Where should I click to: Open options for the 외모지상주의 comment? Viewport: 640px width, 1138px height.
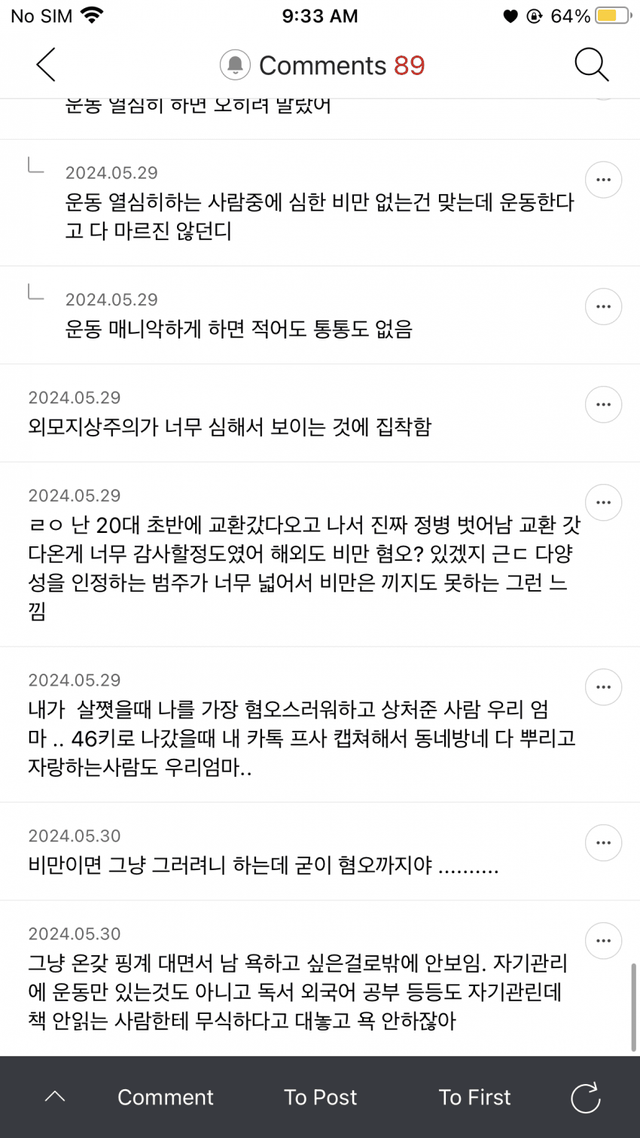pos(603,404)
